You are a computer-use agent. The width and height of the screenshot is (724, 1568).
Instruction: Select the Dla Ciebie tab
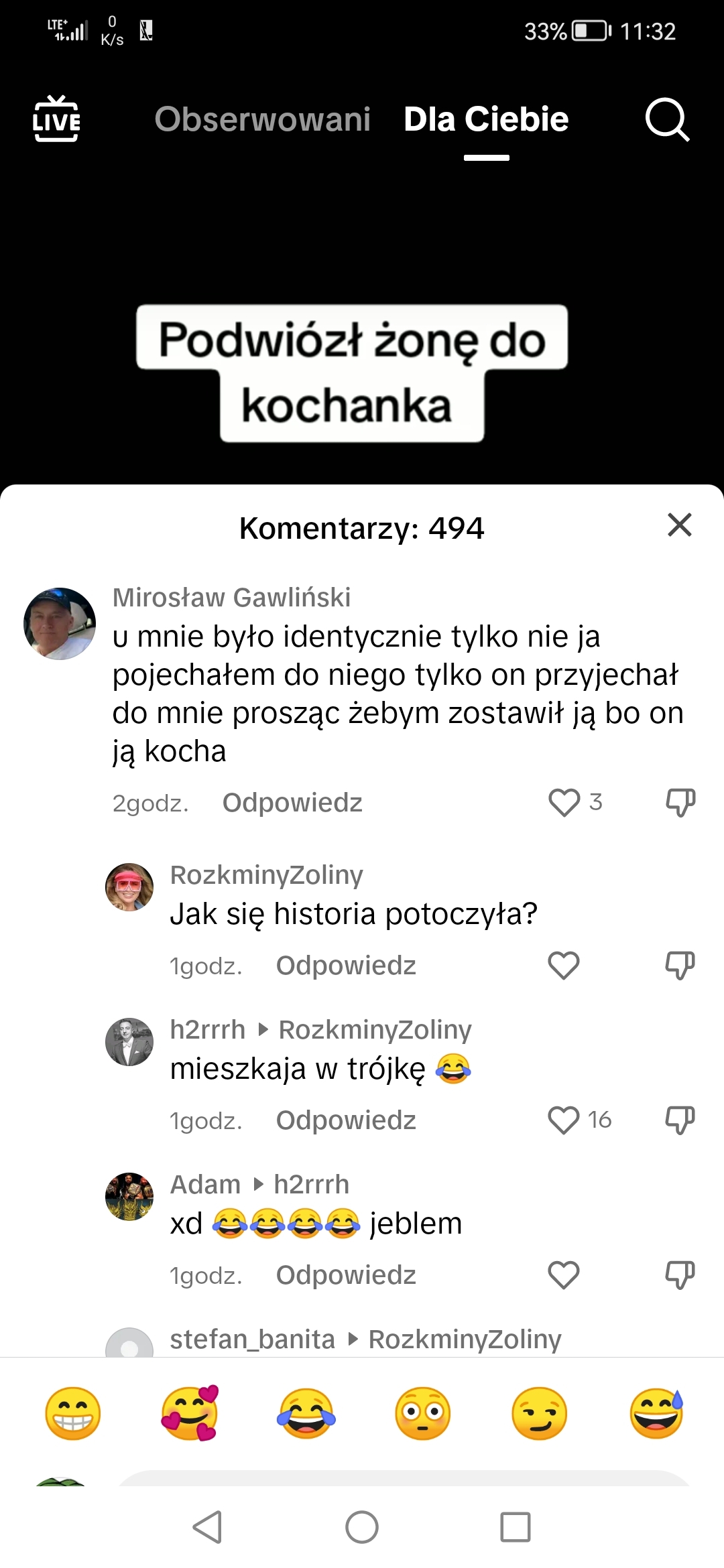click(486, 119)
